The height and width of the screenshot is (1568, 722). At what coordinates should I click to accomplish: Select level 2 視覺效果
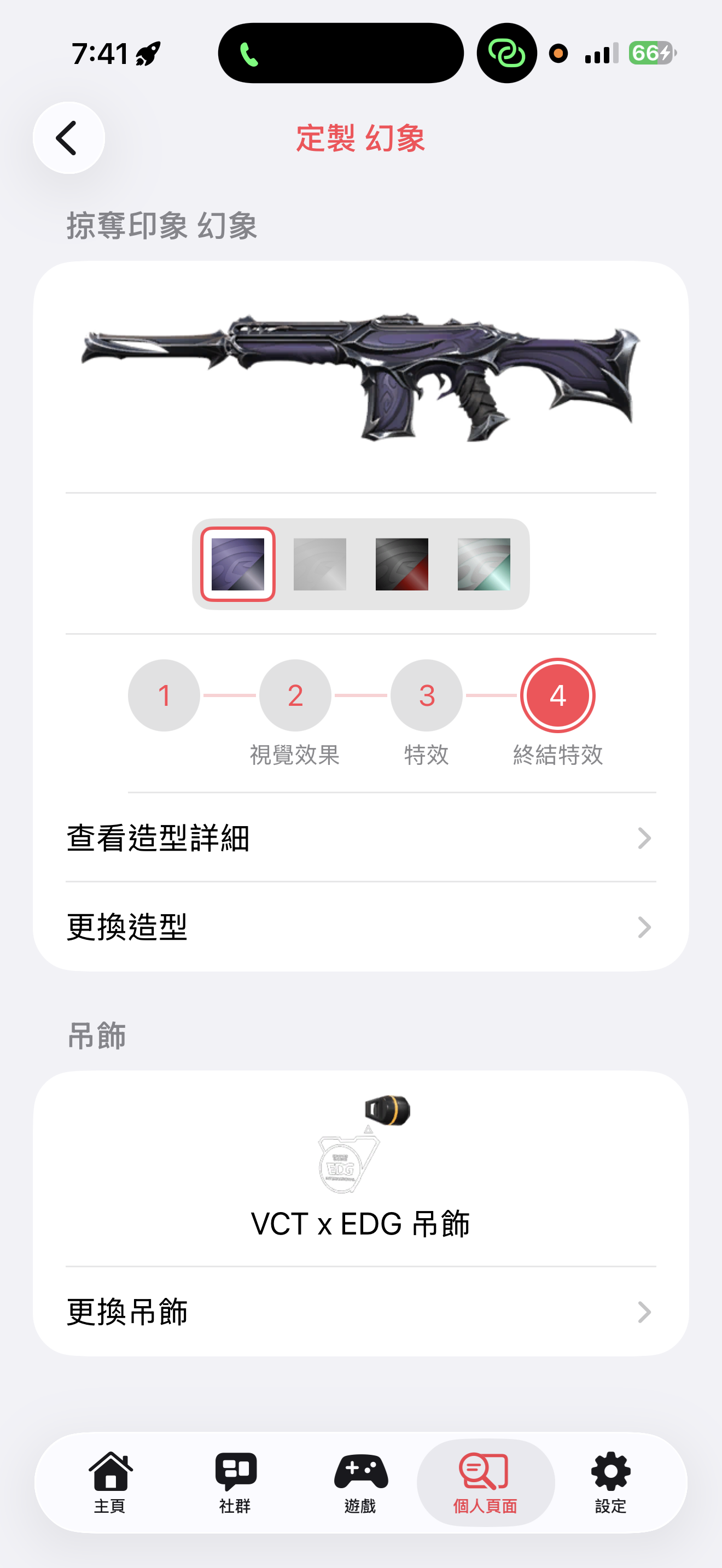tap(295, 695)
